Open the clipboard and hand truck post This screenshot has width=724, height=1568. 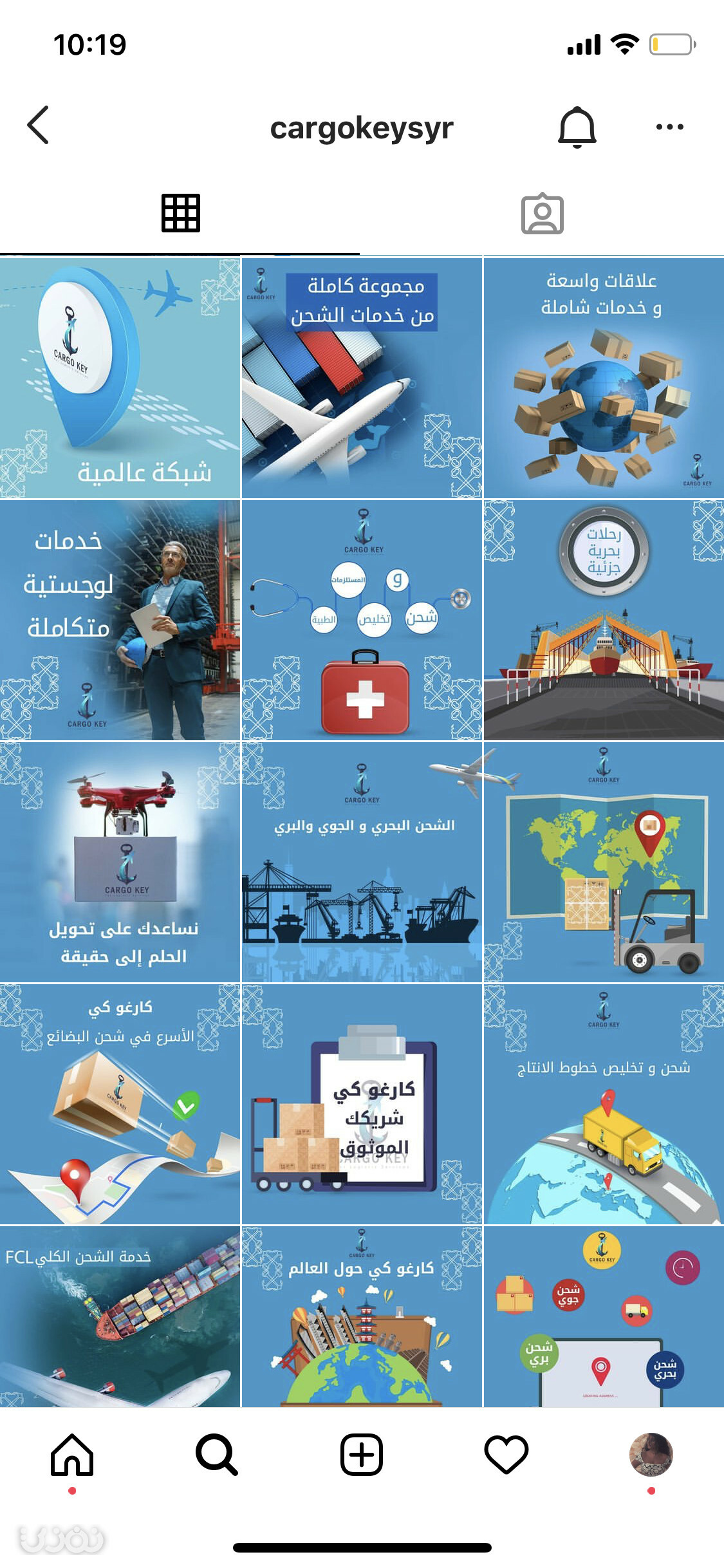pyautogui.click(x=362, y=1105)
